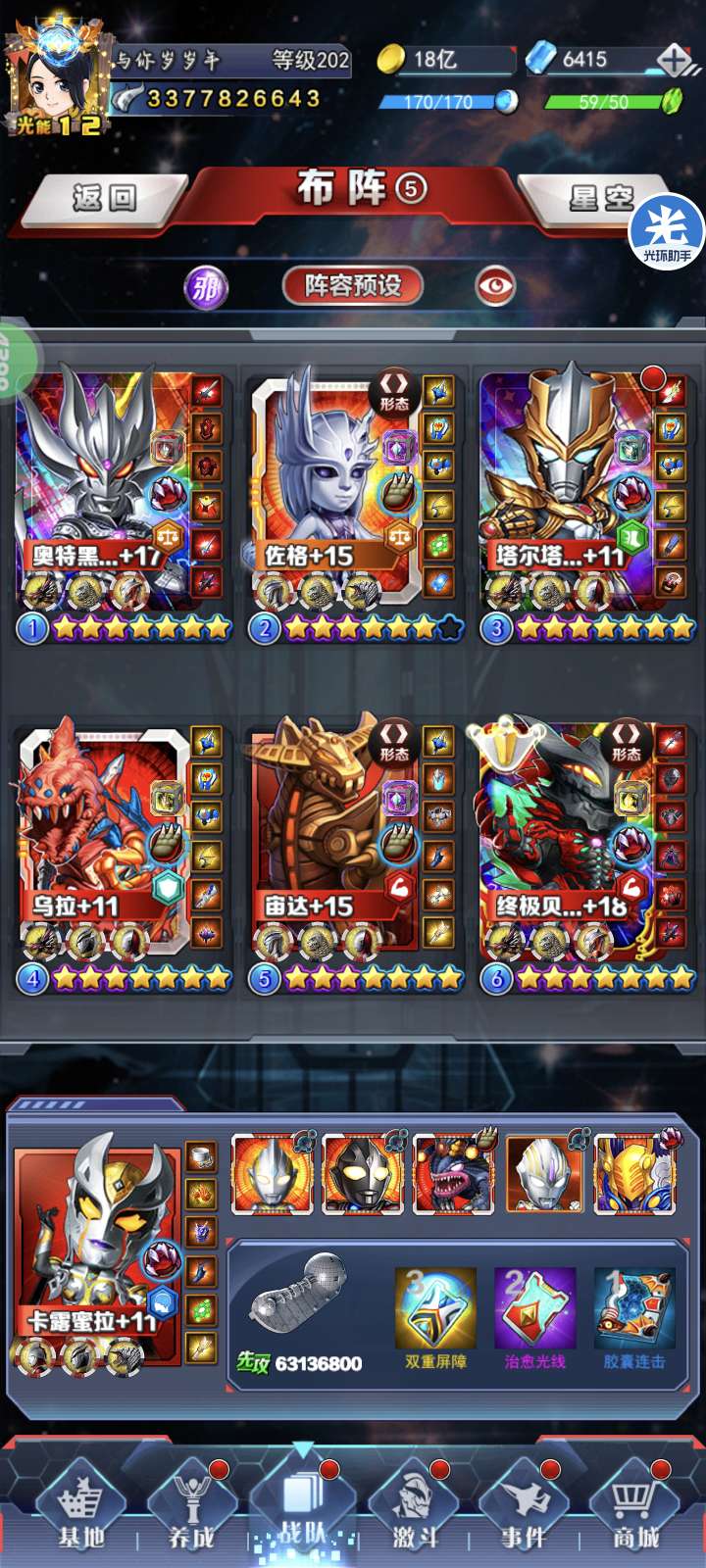This screenshot has height=1568, width=706.
Task: Open the 卡蜜拉+11 support card
Action: click(98, 1254)
